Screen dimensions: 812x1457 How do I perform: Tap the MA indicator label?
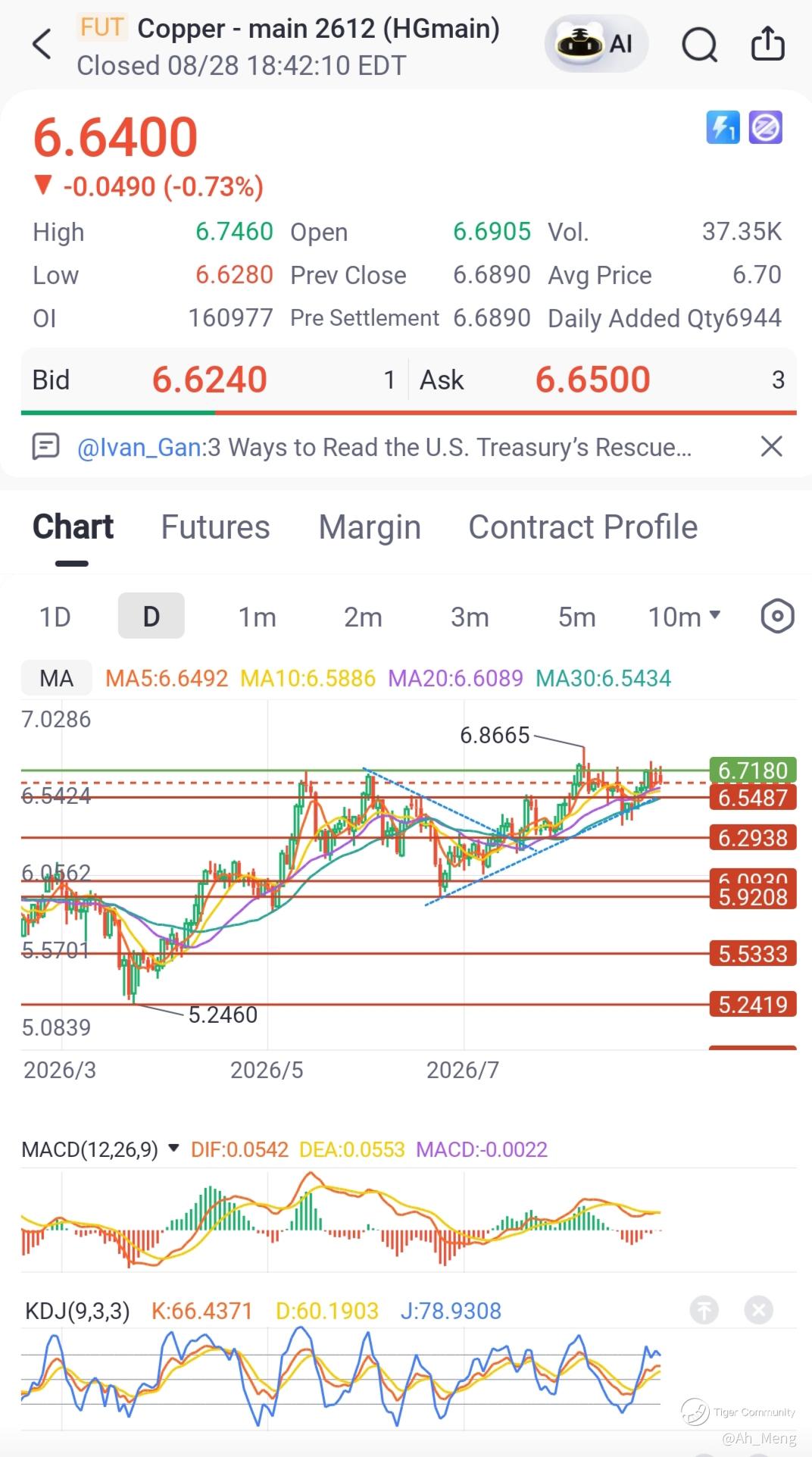click(x=56, y=678)
